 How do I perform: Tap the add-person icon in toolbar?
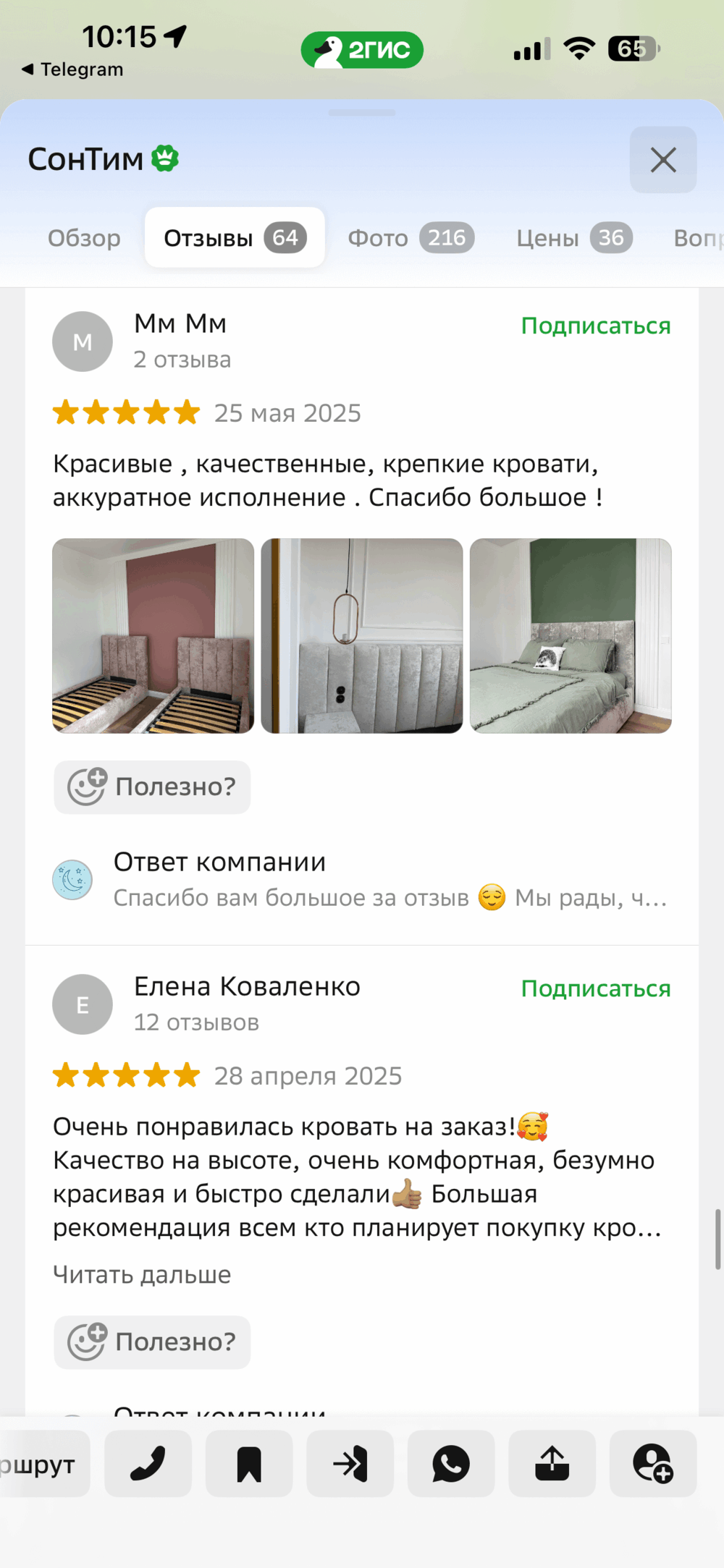[x=652, y=1464]
